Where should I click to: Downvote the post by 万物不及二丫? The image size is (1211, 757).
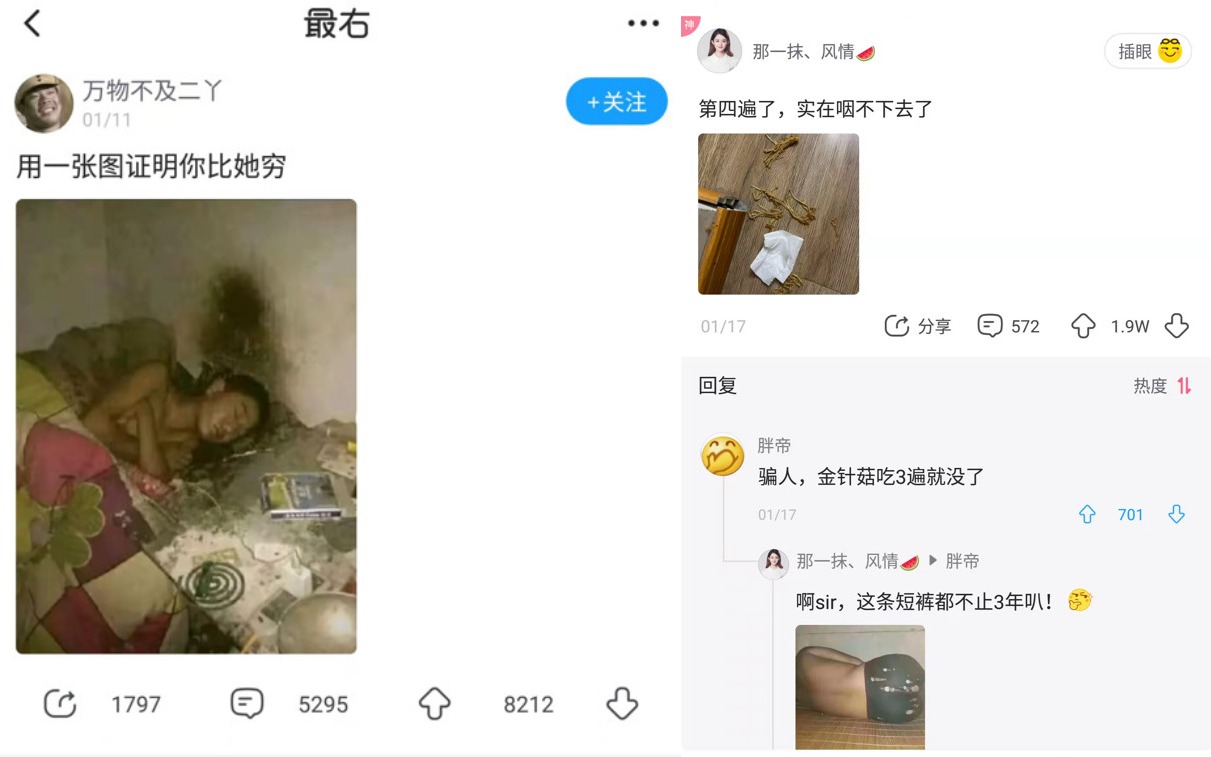pos(622,704)
